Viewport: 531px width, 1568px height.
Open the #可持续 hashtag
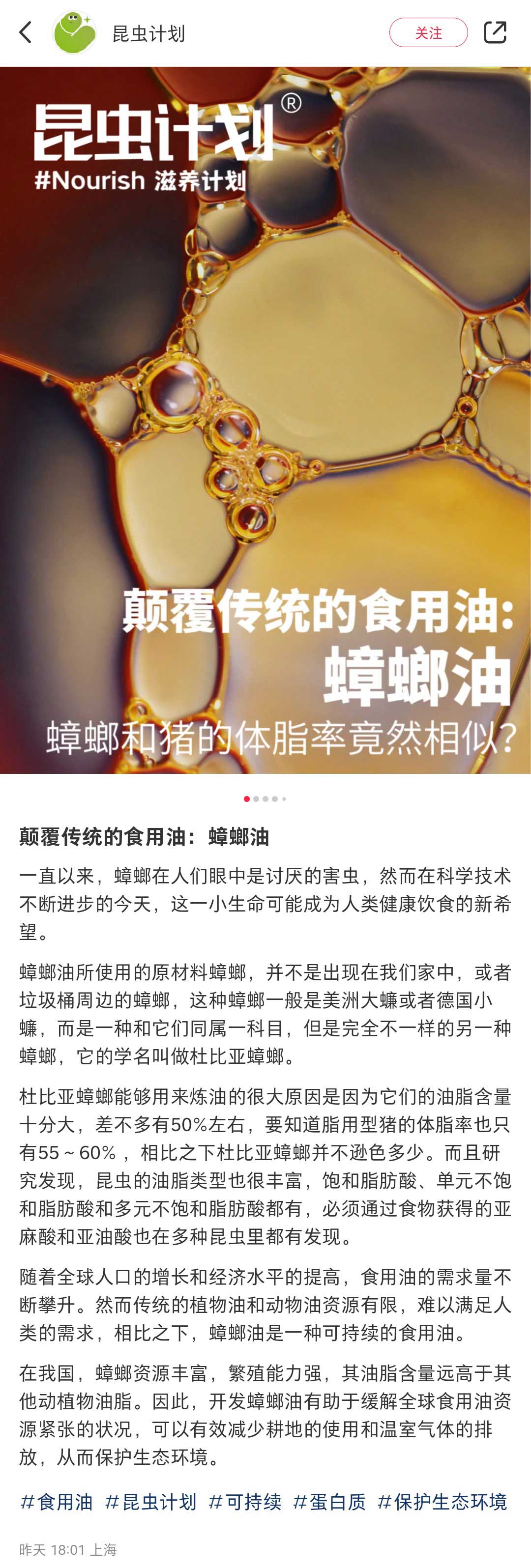point(245,1502)
